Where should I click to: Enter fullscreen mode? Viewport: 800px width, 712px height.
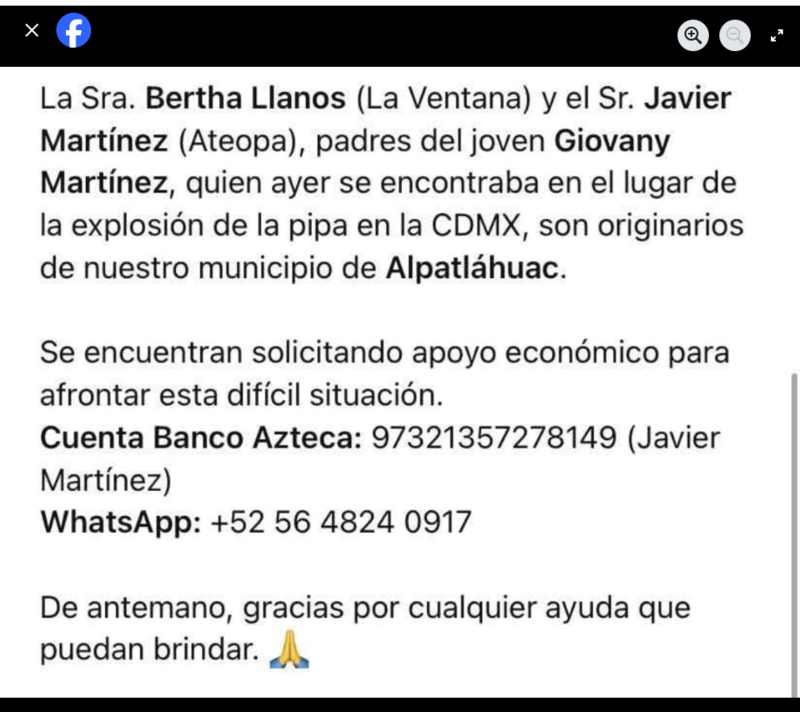(x=777, y=36)
